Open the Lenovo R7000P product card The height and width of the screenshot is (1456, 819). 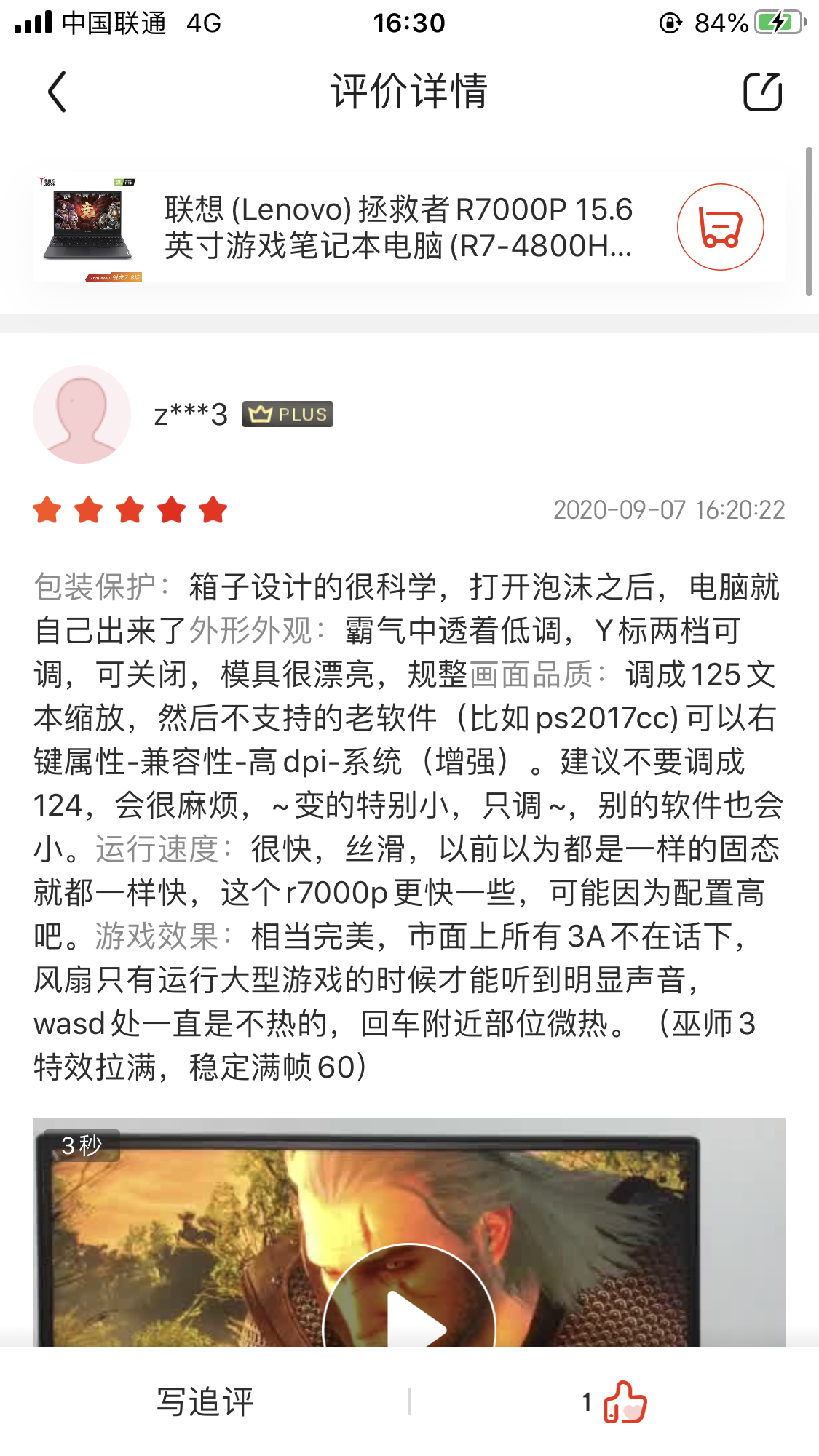tap(397, 227)
